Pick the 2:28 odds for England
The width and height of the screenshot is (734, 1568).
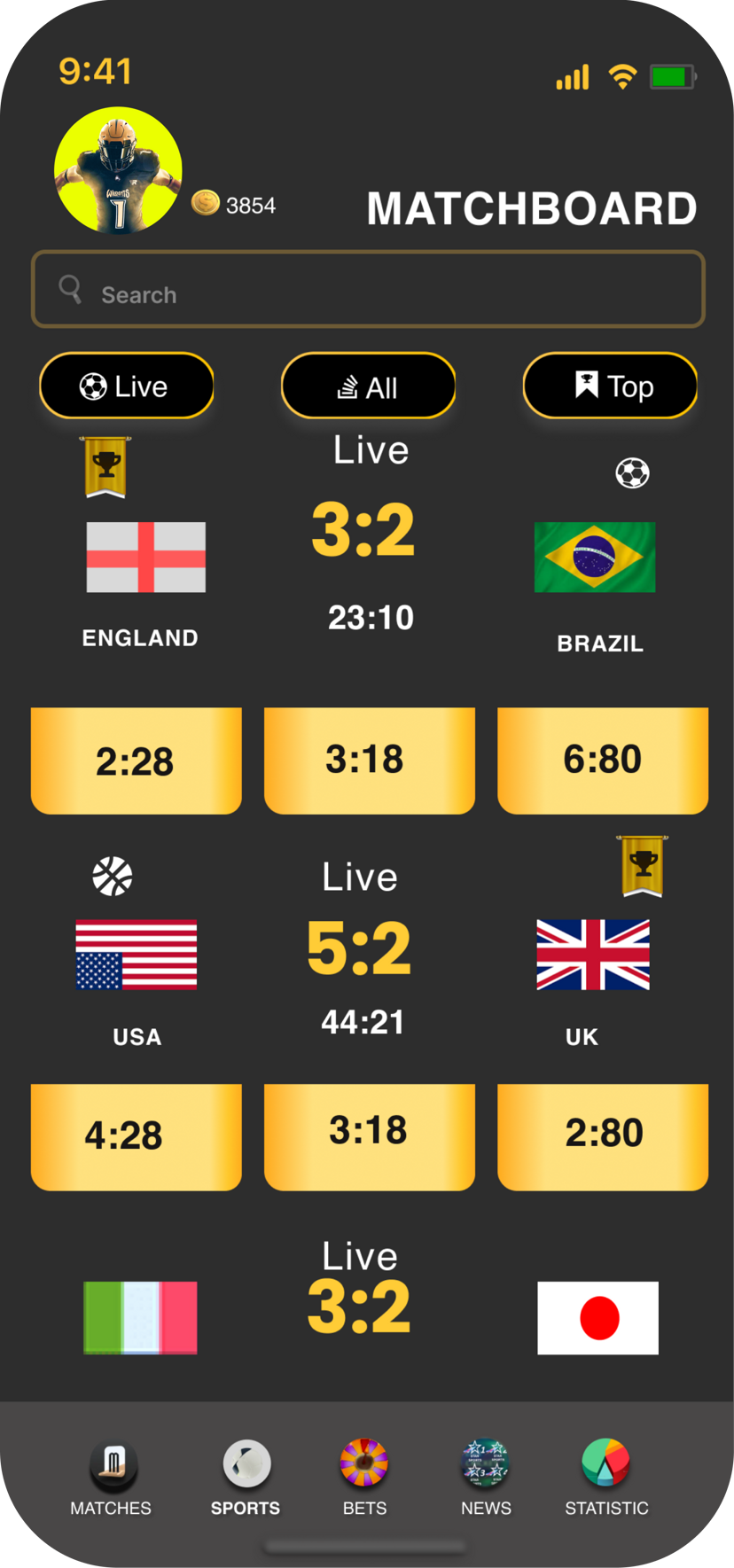tap(137, 761)
